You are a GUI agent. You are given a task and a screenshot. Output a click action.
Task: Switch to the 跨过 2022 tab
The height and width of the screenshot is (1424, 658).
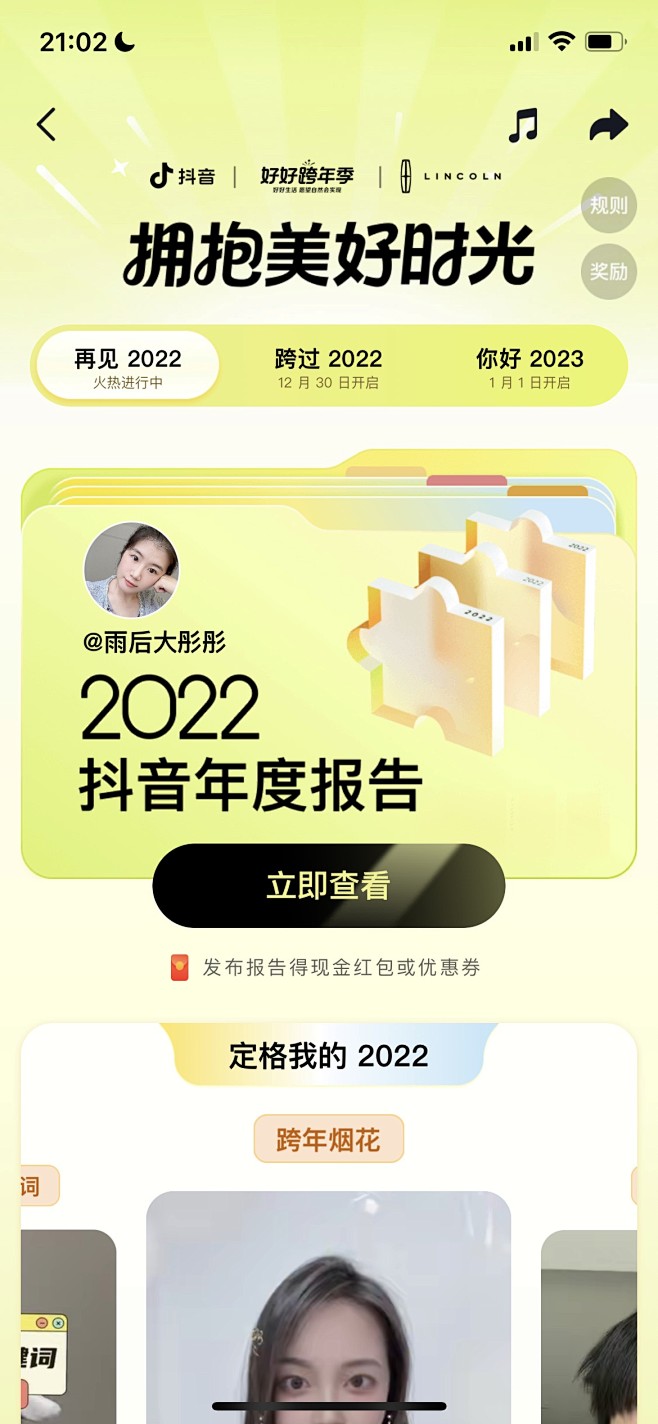pyautogui.click(x=328, y=366)
